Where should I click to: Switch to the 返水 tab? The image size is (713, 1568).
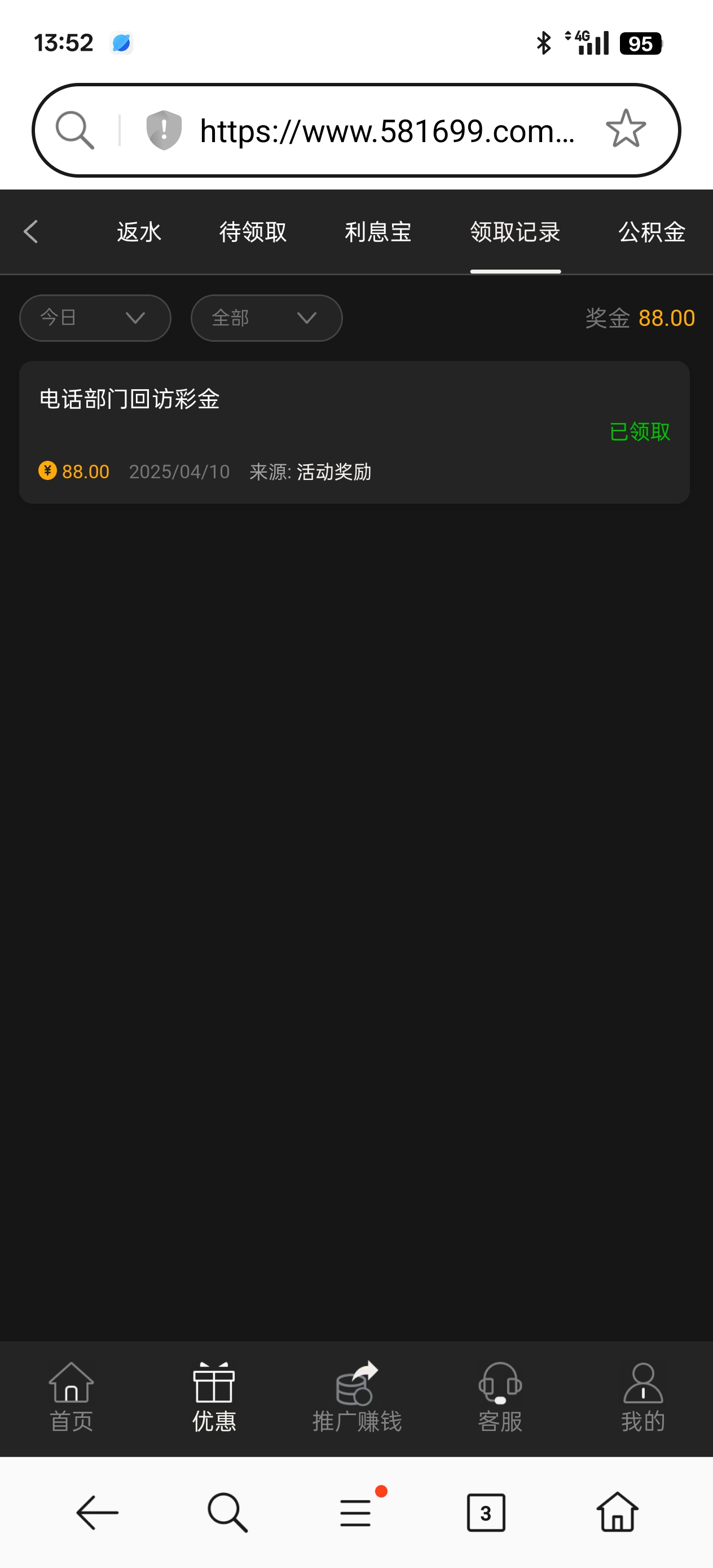139,231
